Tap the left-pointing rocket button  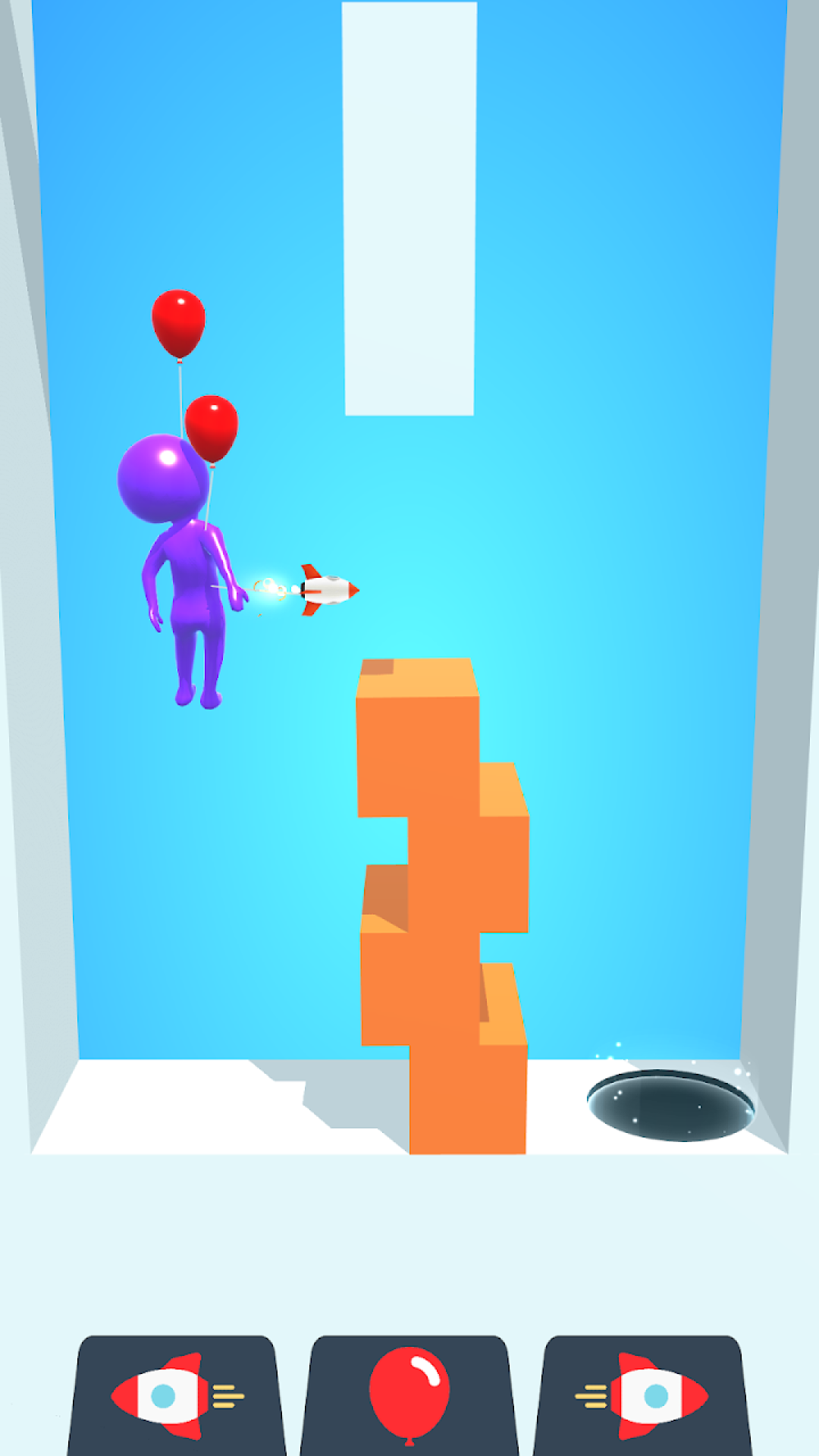(x=177, y=1396)
